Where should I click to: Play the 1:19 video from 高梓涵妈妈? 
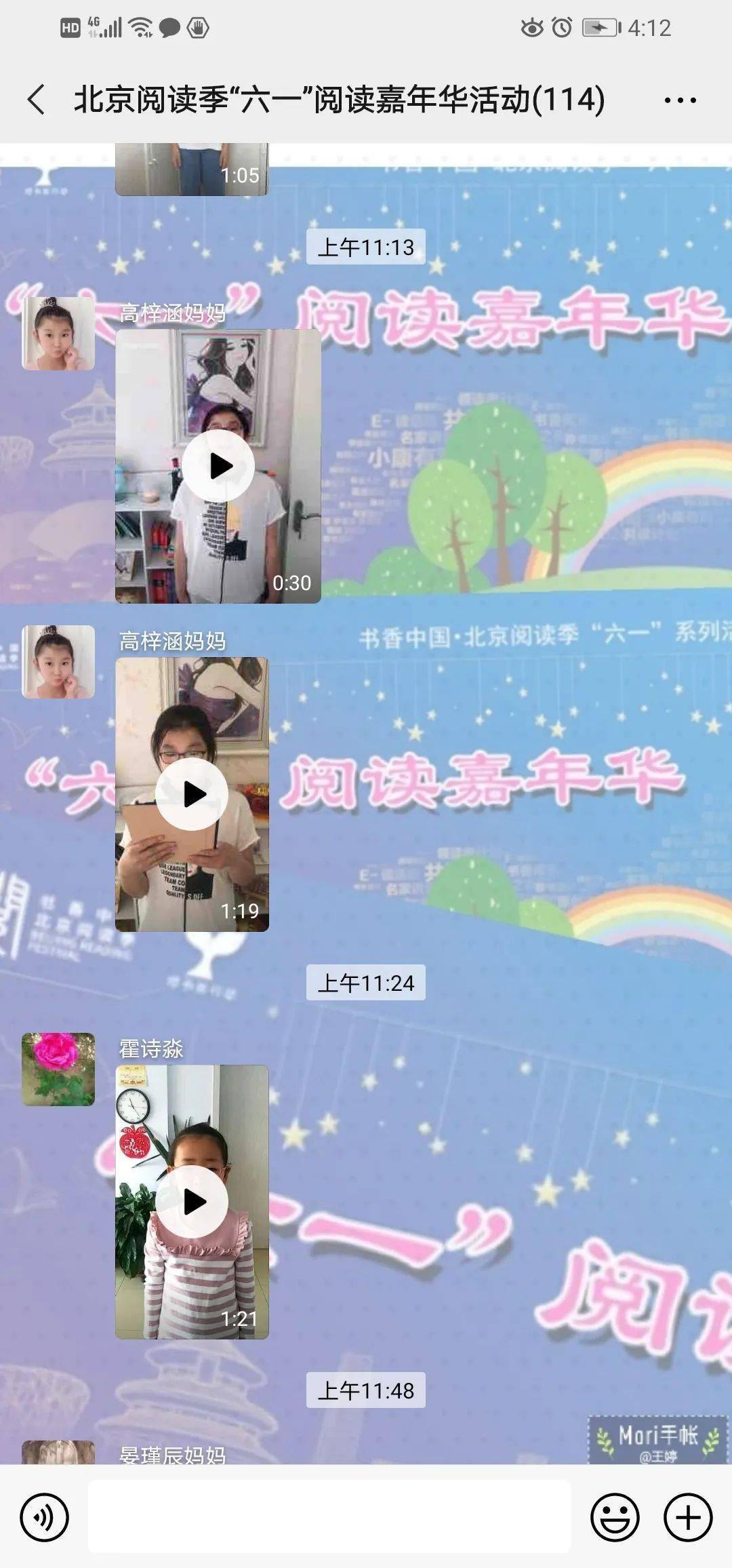click(x=192, y=794)
